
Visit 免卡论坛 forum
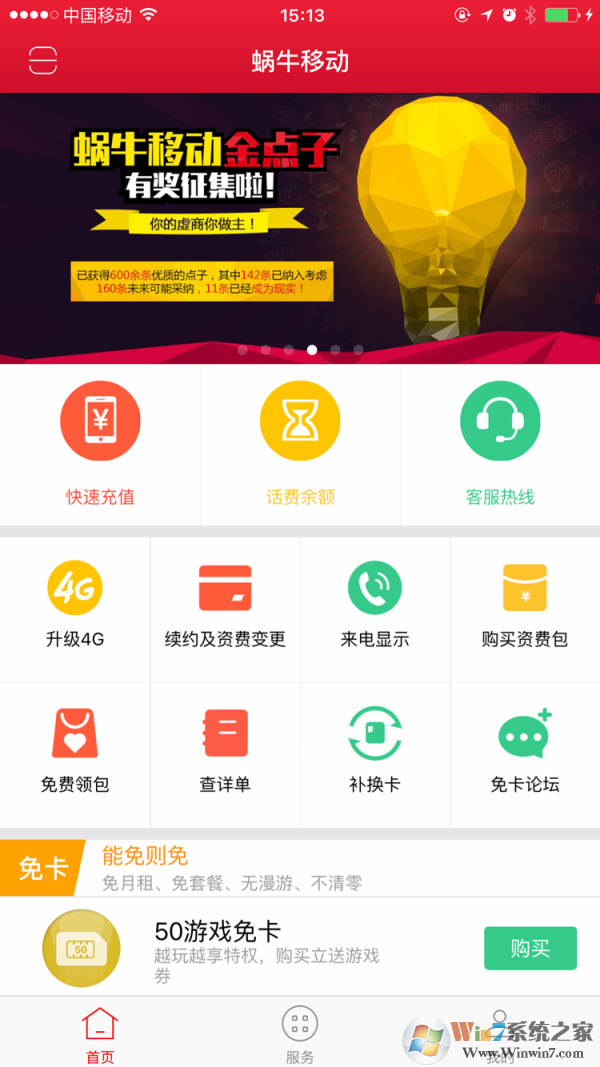(525, 752)
